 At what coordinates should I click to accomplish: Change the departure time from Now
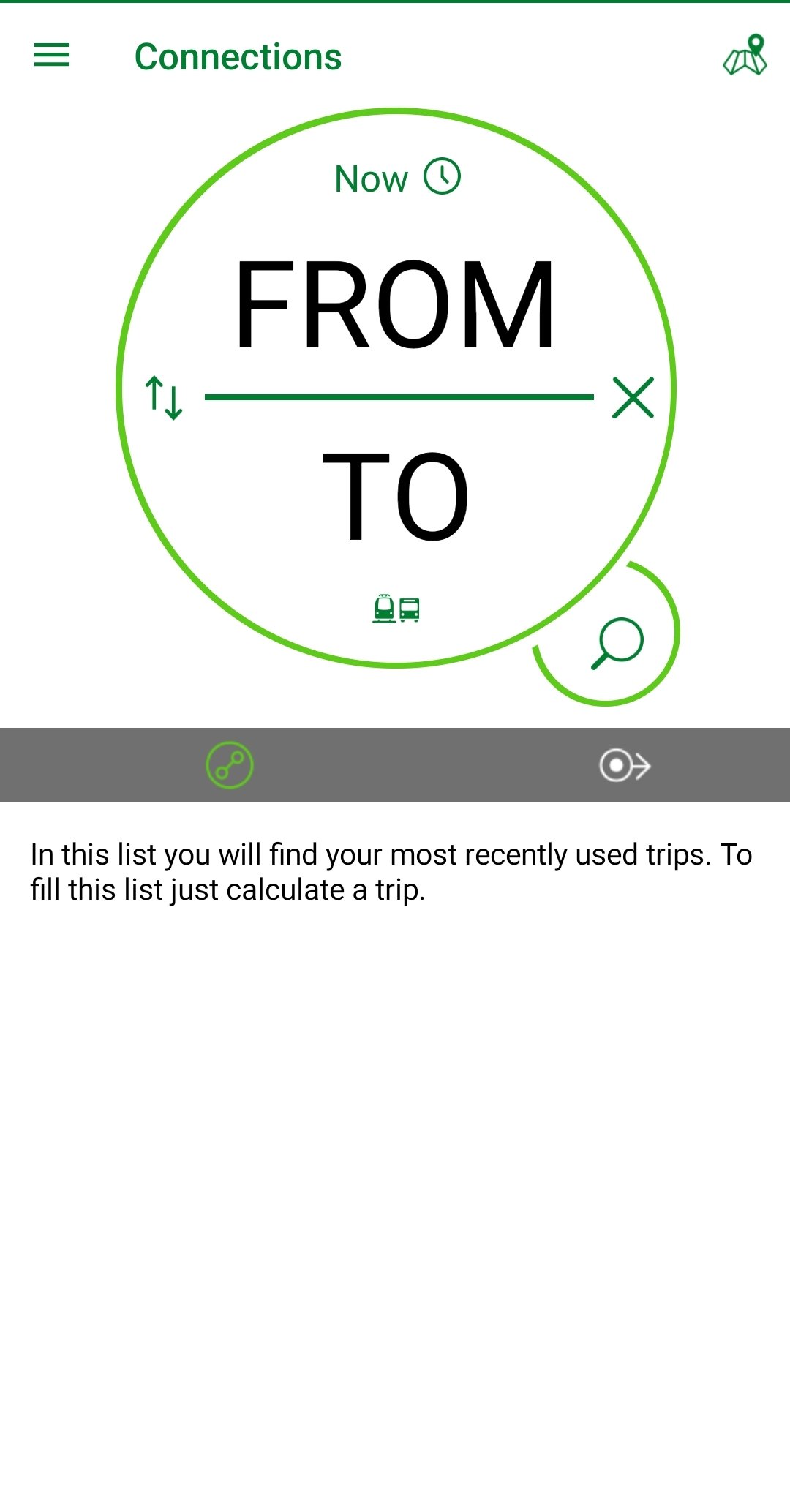click(397, 178)
